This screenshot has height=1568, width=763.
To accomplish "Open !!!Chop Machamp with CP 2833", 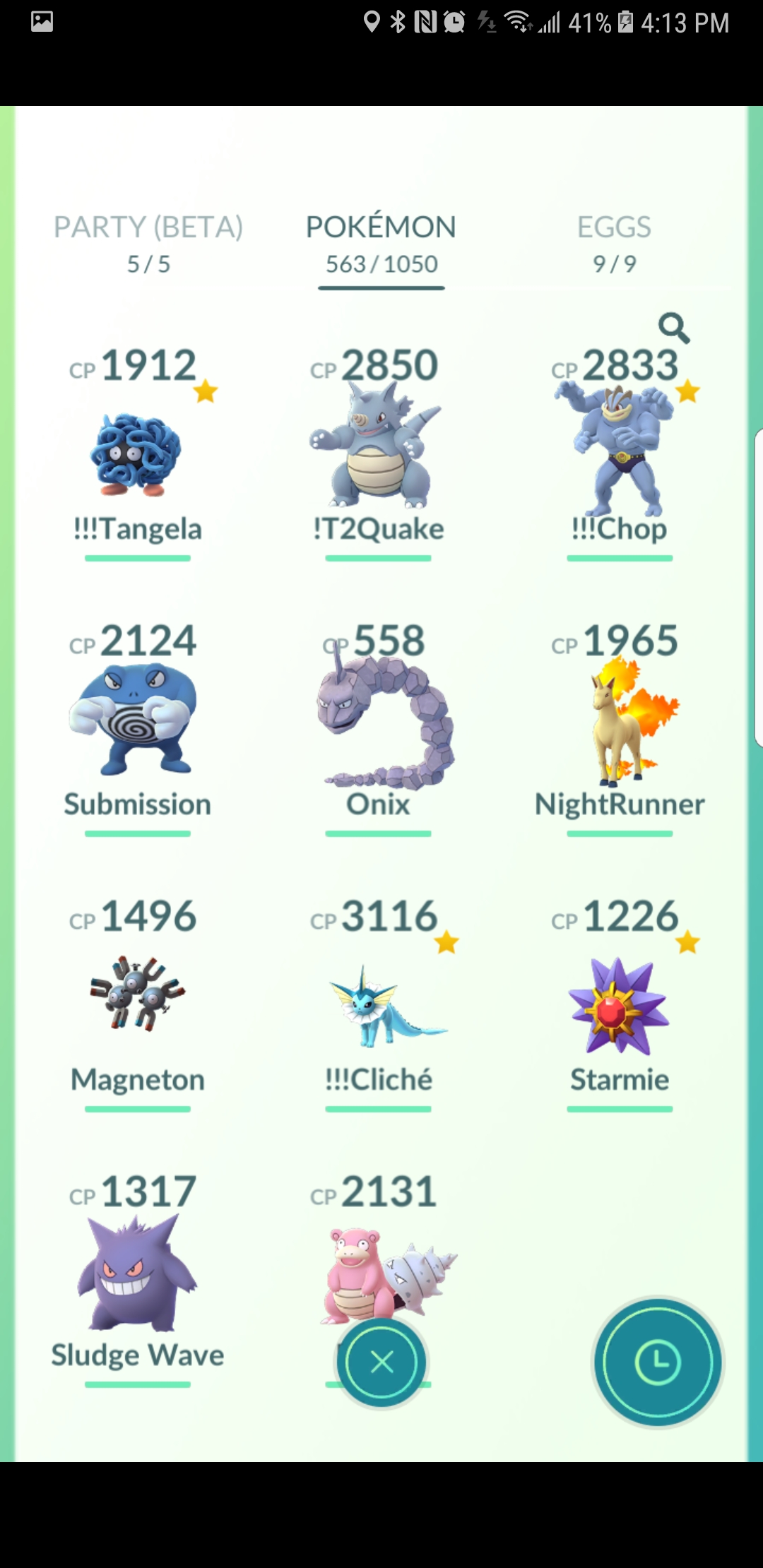I will [620, 453].
